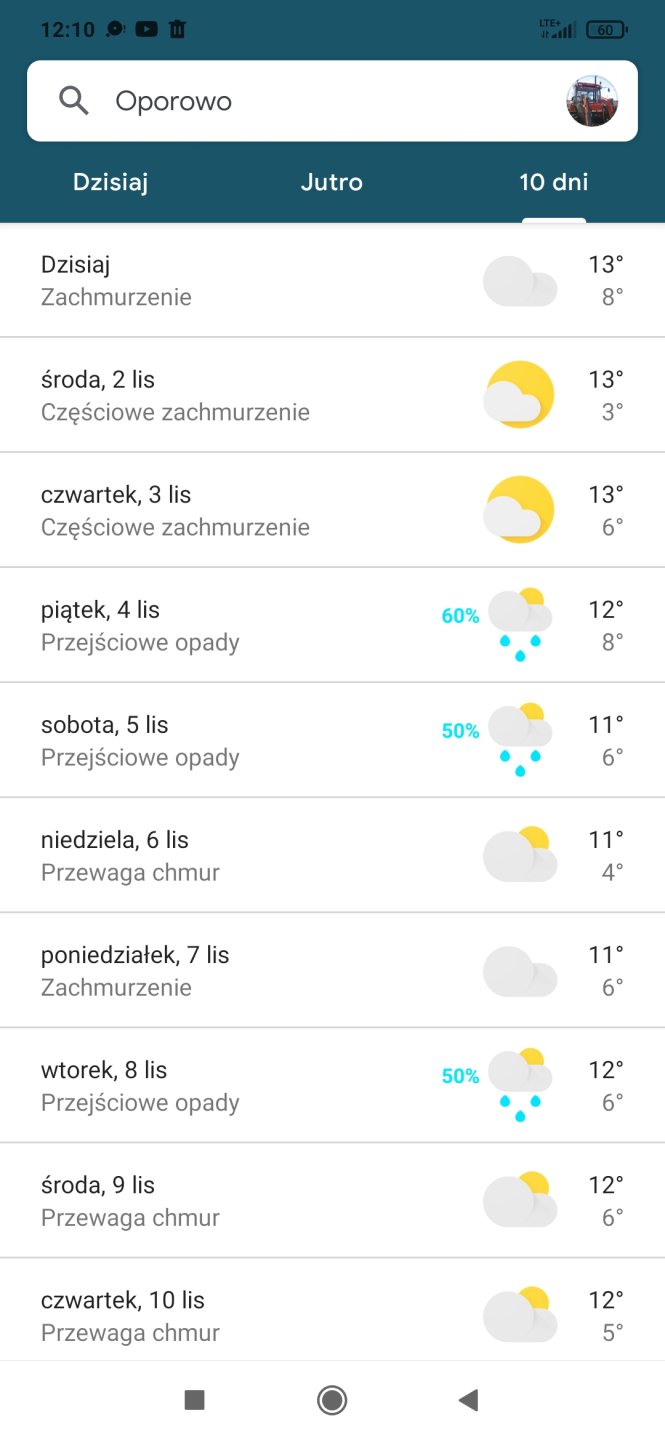
Task: Open the Dzisiaj forecast row
Action: (332, 281)
